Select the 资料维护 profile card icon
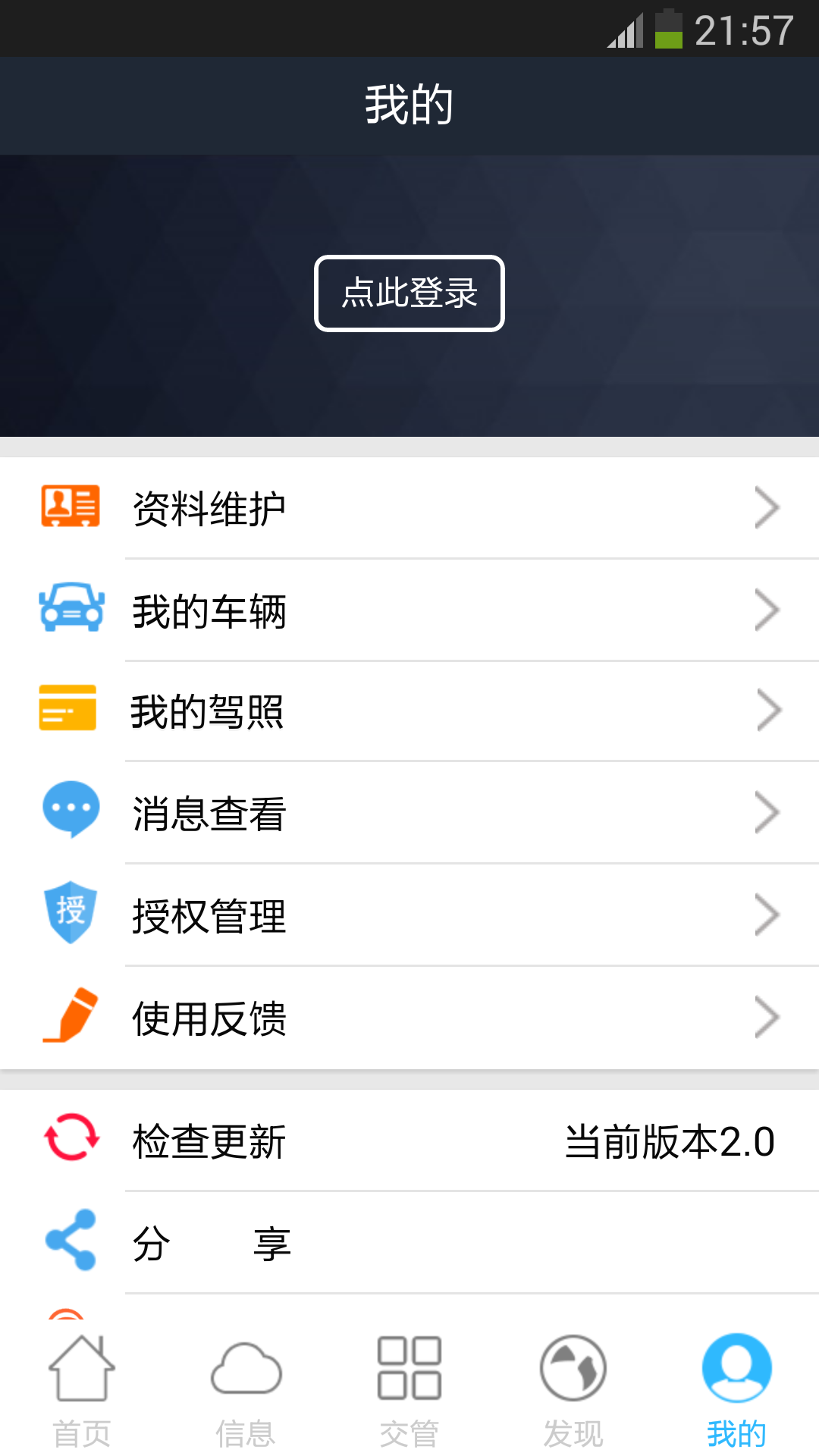 (x=70, y=508)
